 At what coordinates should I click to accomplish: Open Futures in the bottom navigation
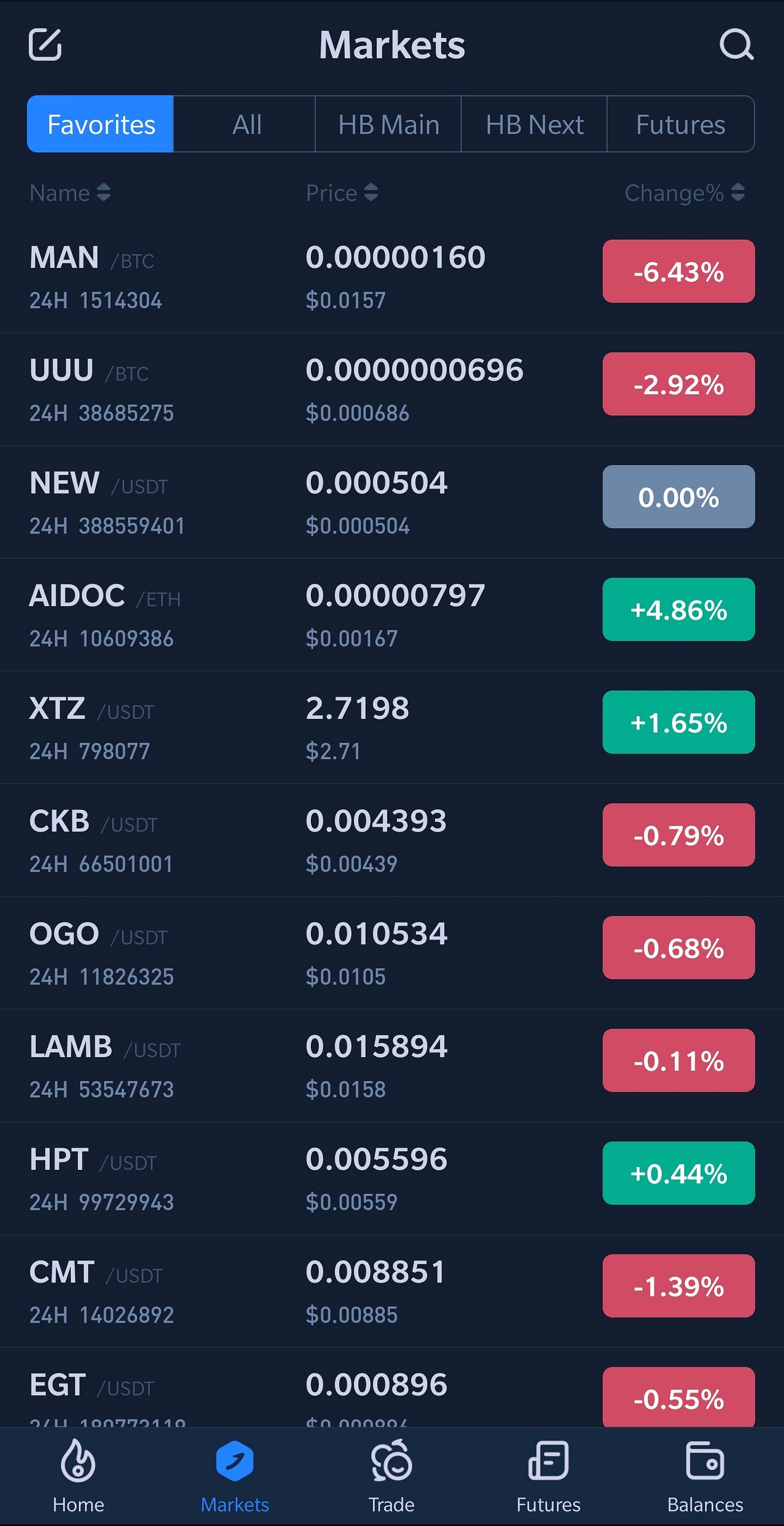(548, 1475)
